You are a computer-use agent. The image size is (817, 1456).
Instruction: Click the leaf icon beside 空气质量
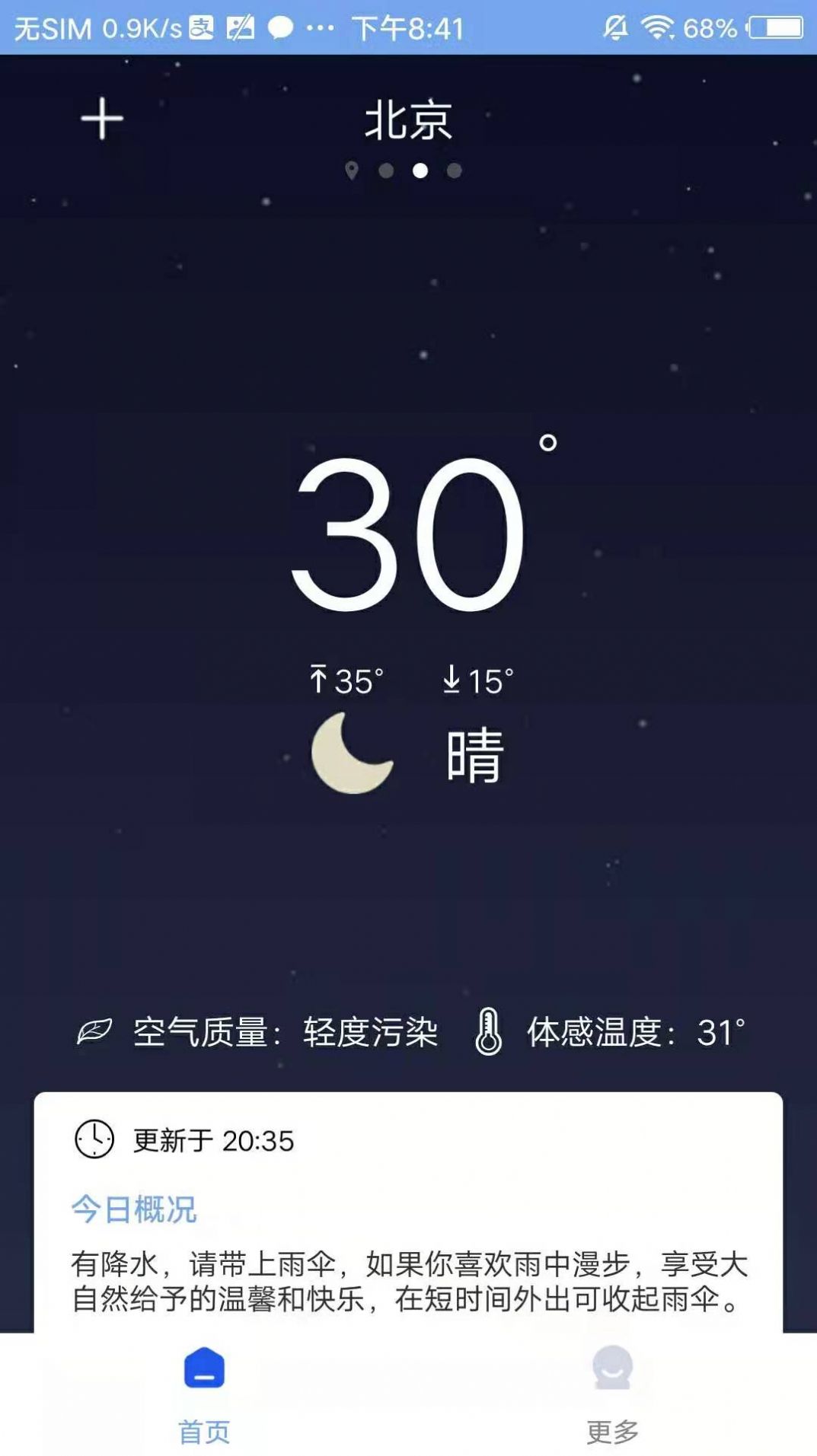94,1031
